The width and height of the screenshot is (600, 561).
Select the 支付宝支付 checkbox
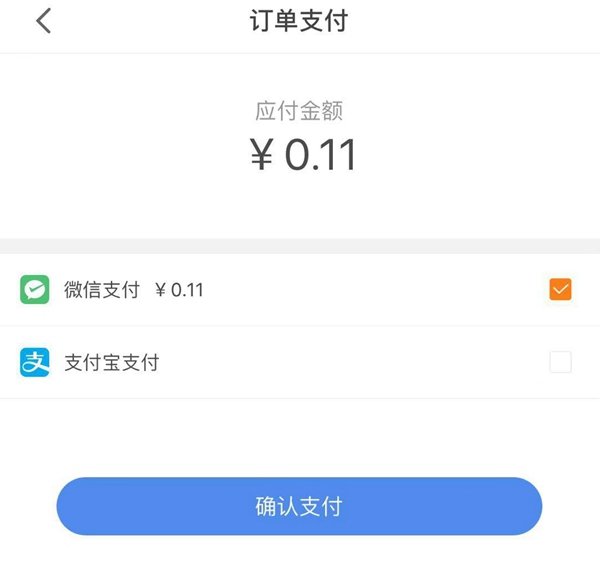tap(560, 362)
